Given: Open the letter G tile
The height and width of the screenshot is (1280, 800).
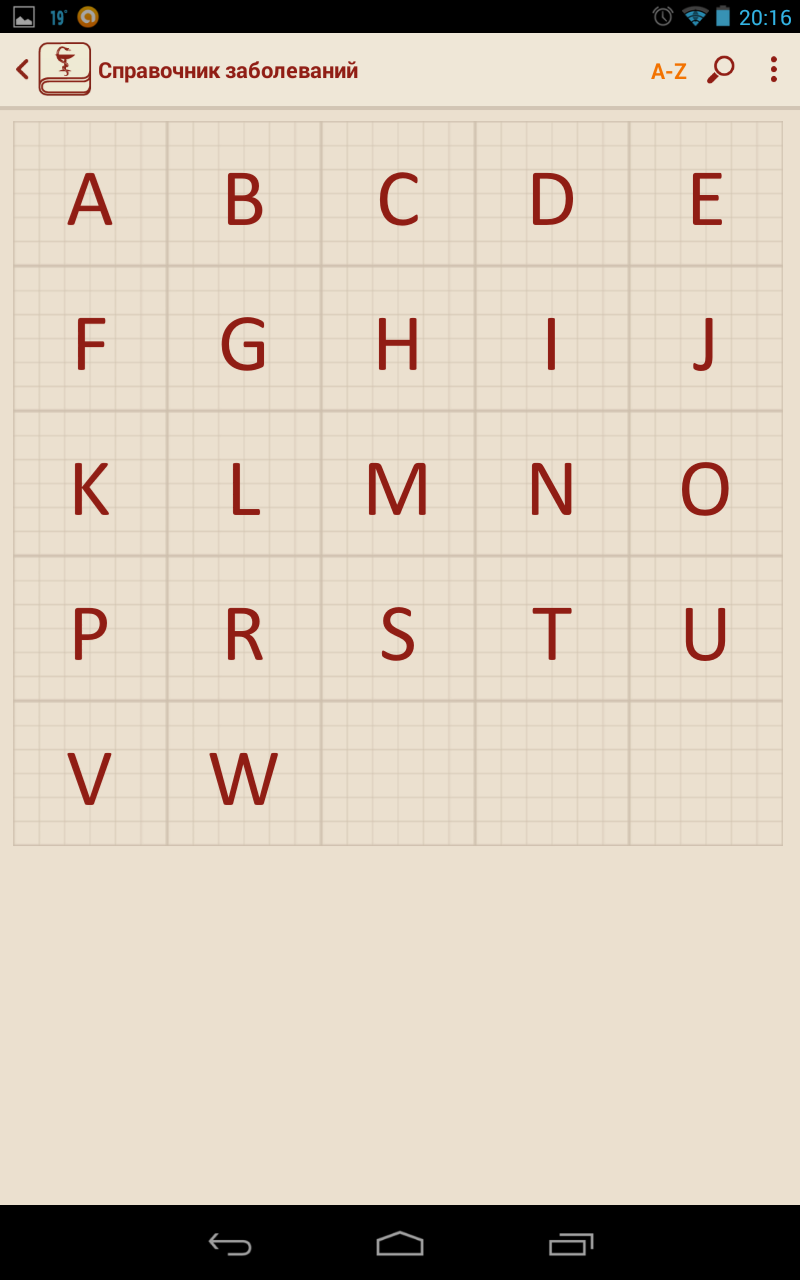Looking at the screenshot, I should point(244,340).
